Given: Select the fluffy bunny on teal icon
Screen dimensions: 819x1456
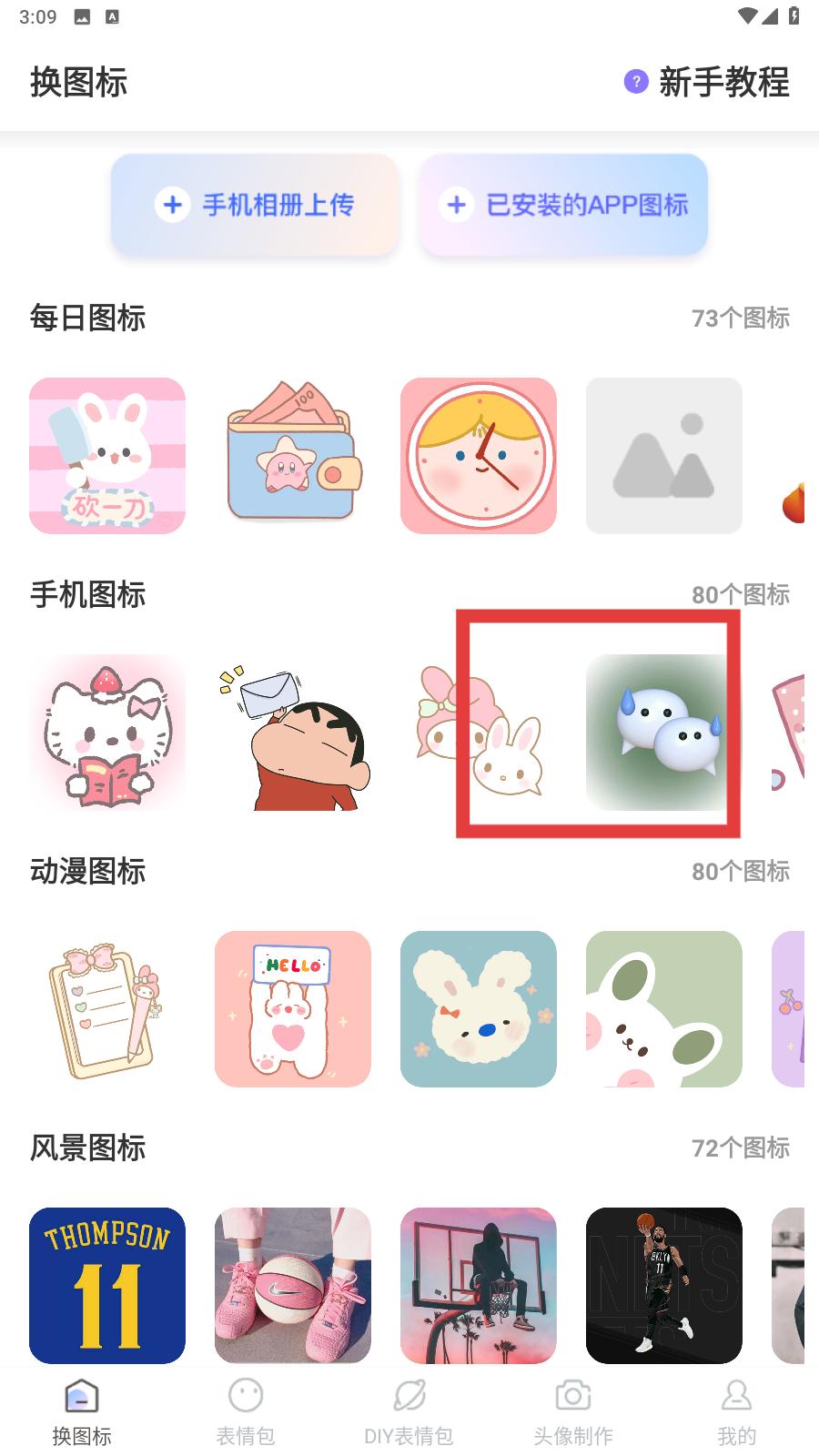Looking at the screenshot, I should coord(479,1009).
